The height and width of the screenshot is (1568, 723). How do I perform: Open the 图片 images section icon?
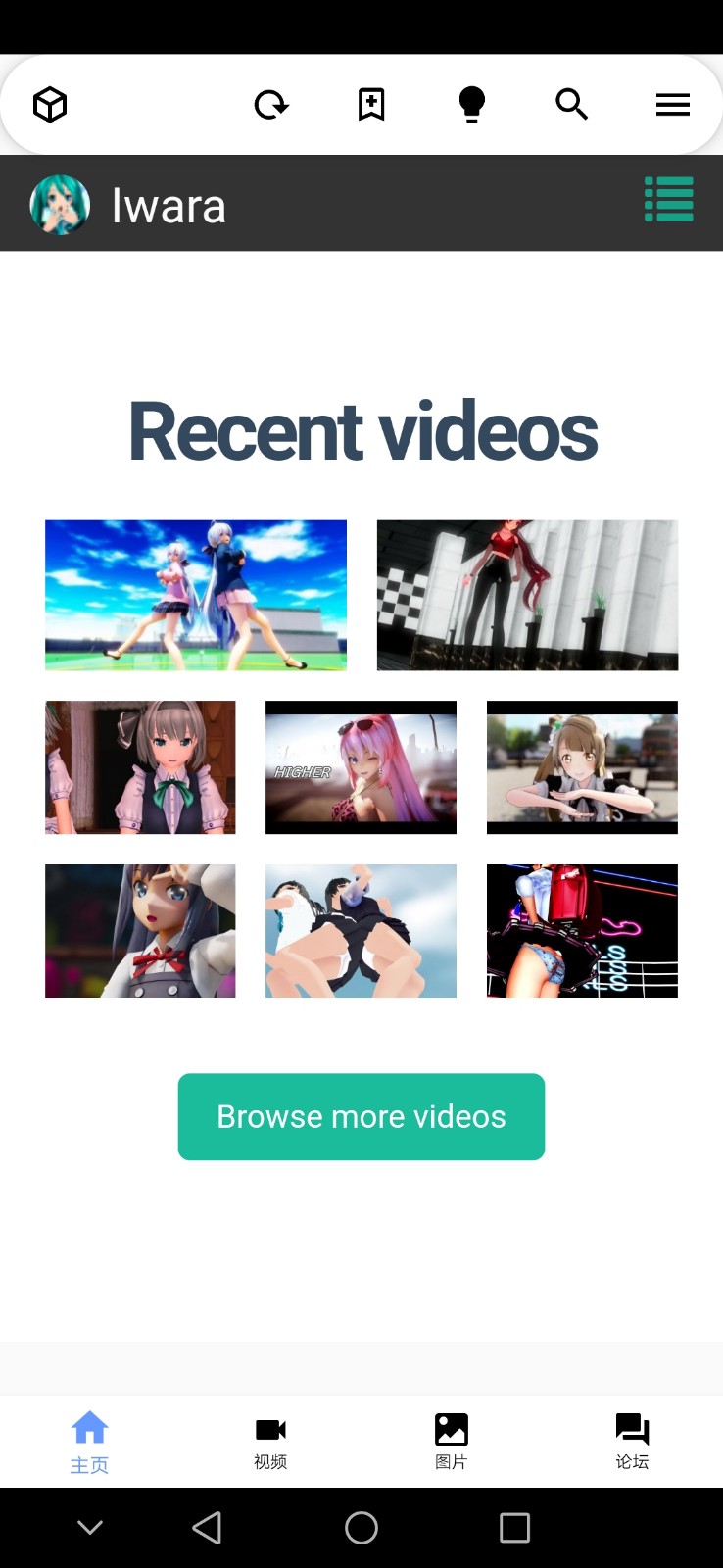(x=451, y=1441)
